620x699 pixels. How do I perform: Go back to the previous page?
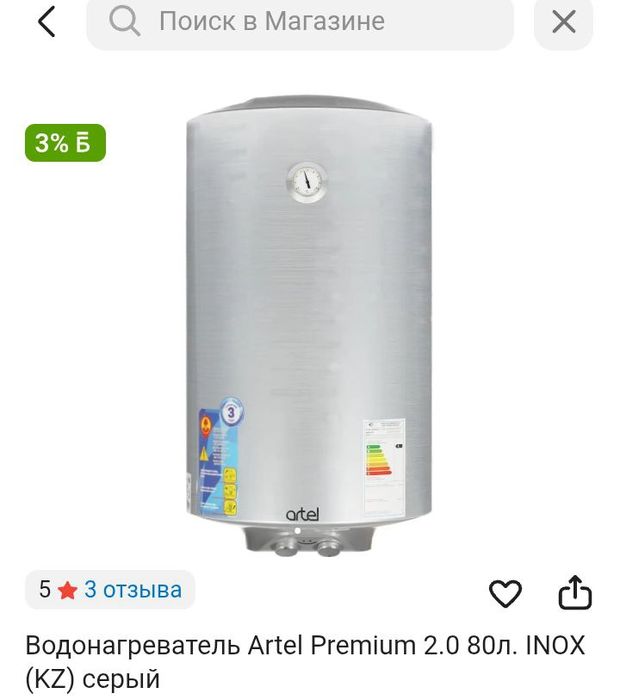[46, 21]
